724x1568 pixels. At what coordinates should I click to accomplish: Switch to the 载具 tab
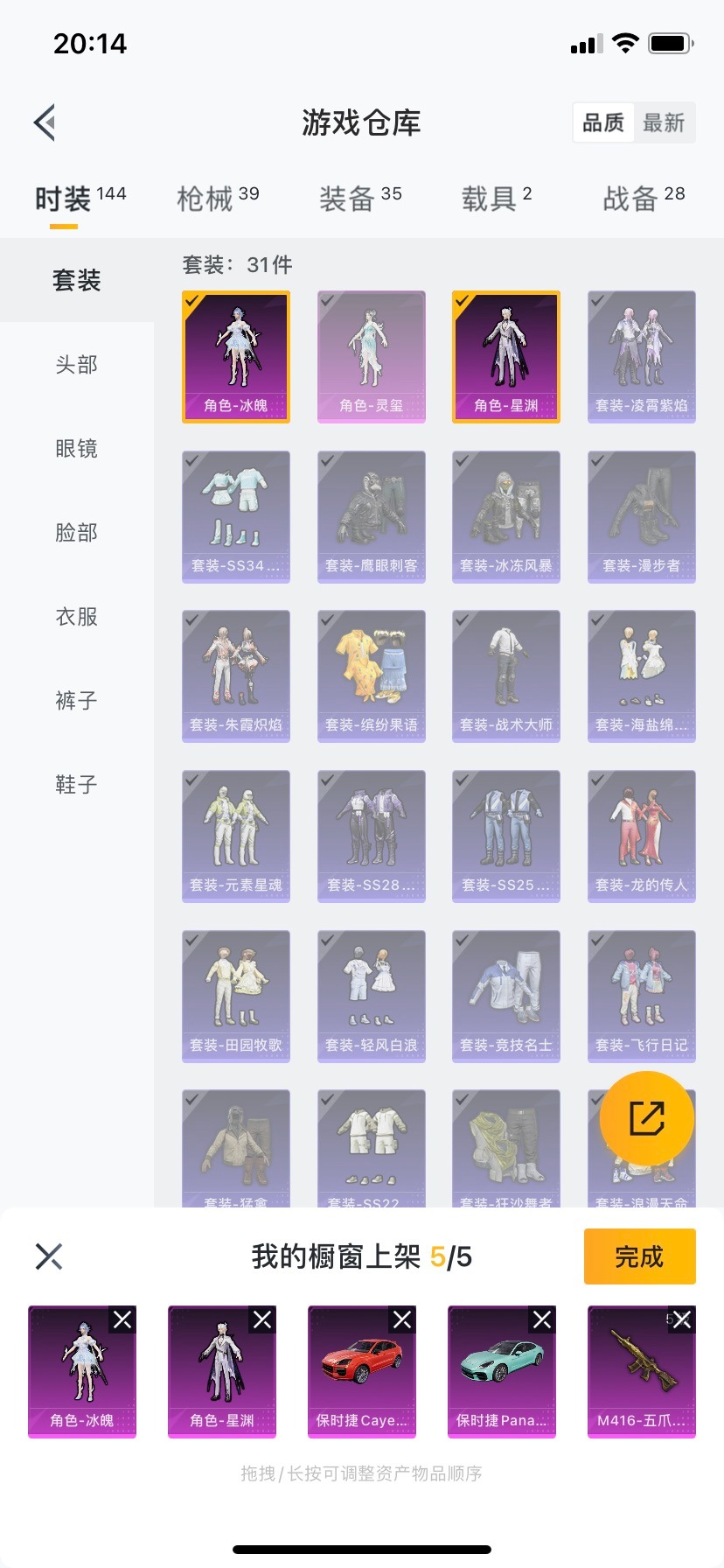click(496, 199)
